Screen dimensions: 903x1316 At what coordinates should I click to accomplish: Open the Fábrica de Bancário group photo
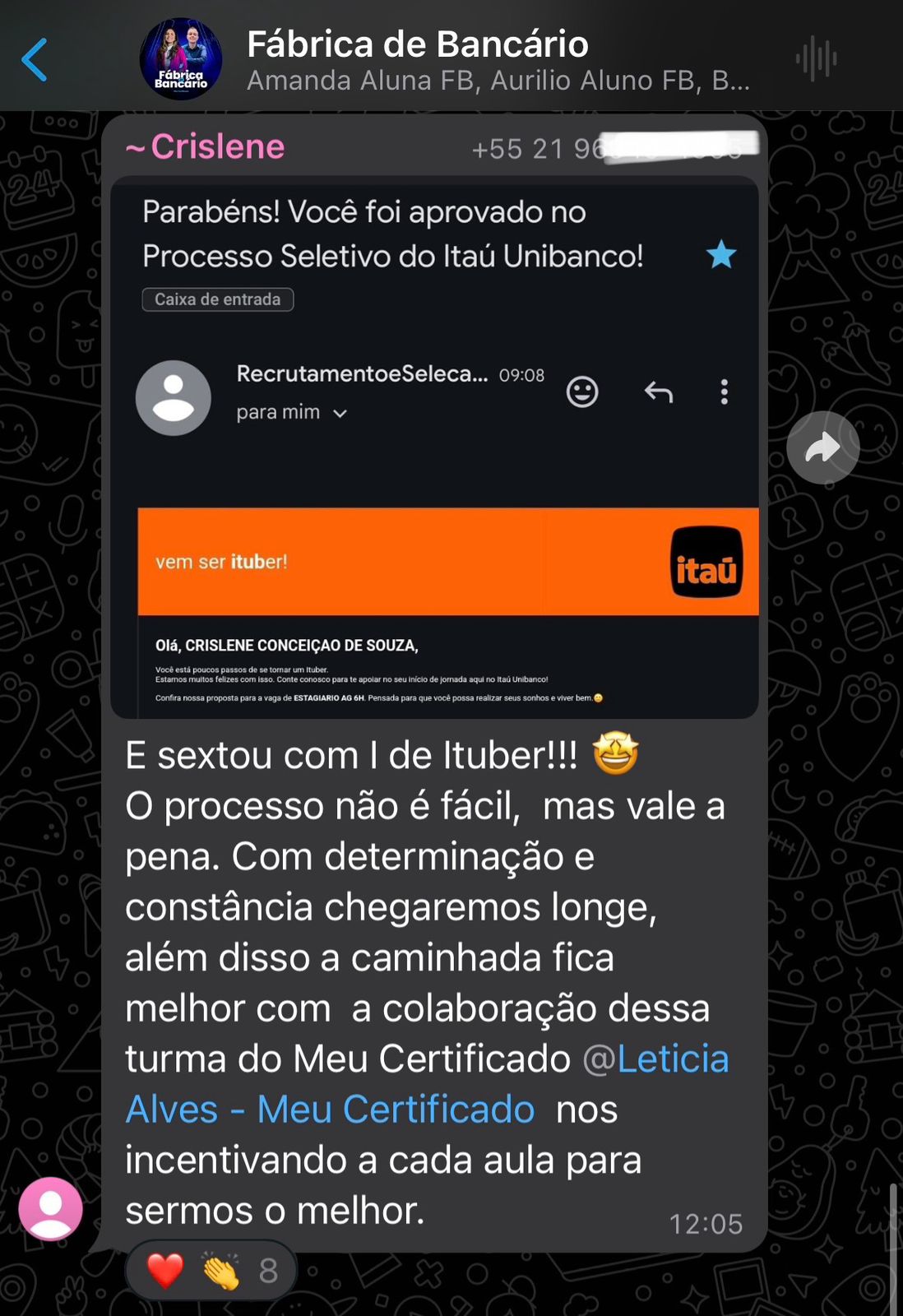tap(181, 59)
